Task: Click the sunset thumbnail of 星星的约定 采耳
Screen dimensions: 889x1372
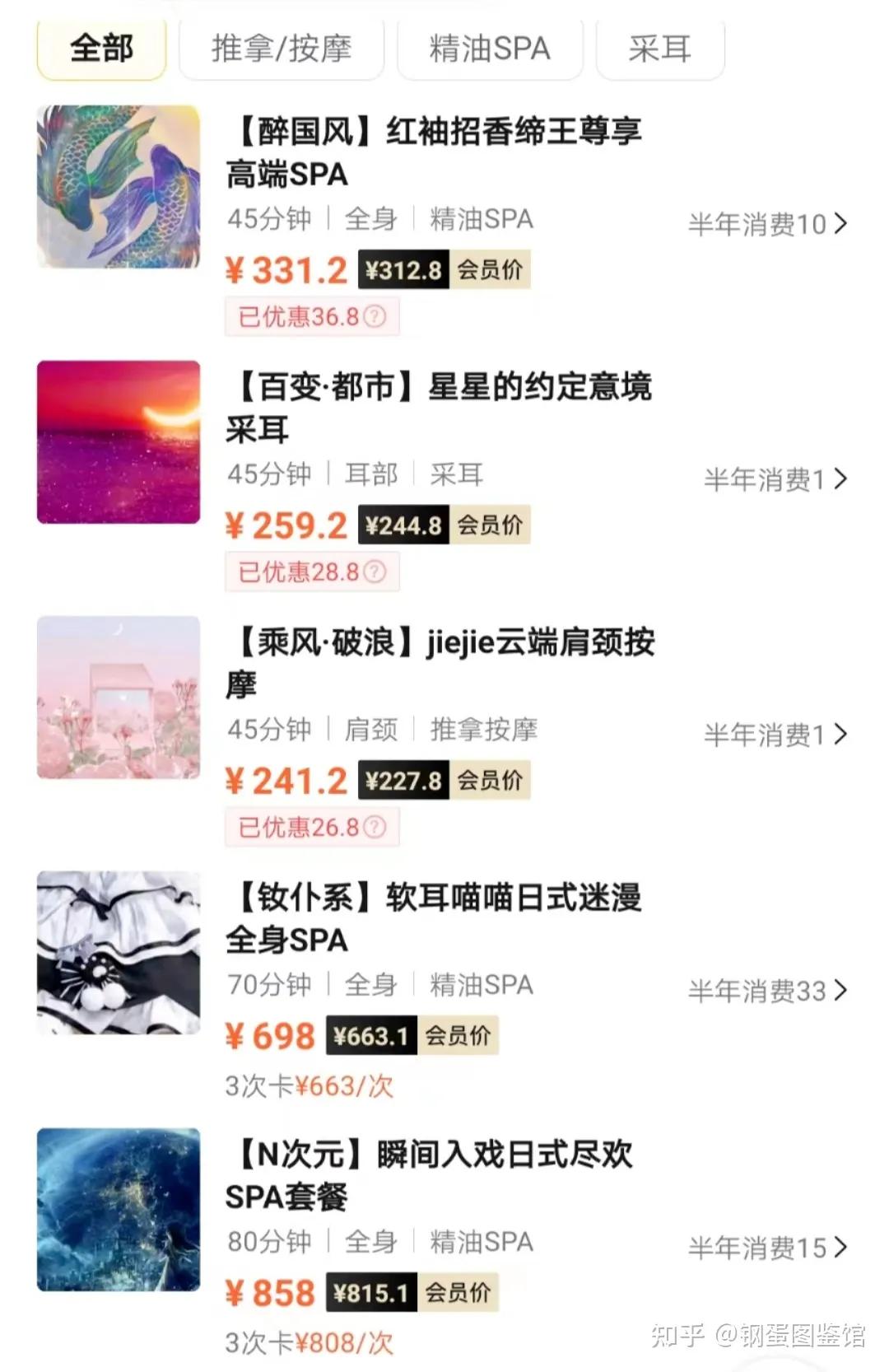Action: point(118,444)
